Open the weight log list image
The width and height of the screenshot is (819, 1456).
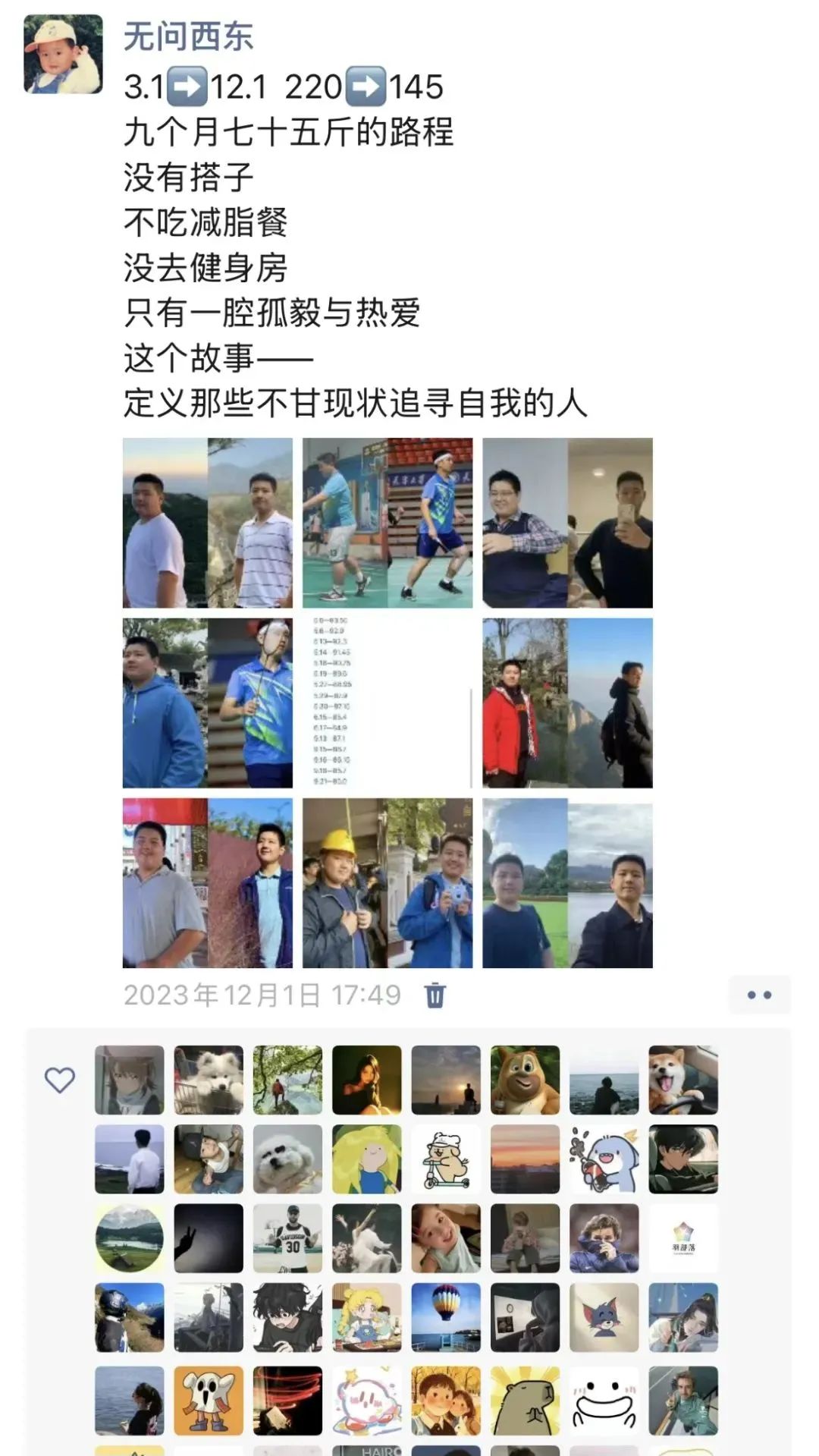coord(387,703)
